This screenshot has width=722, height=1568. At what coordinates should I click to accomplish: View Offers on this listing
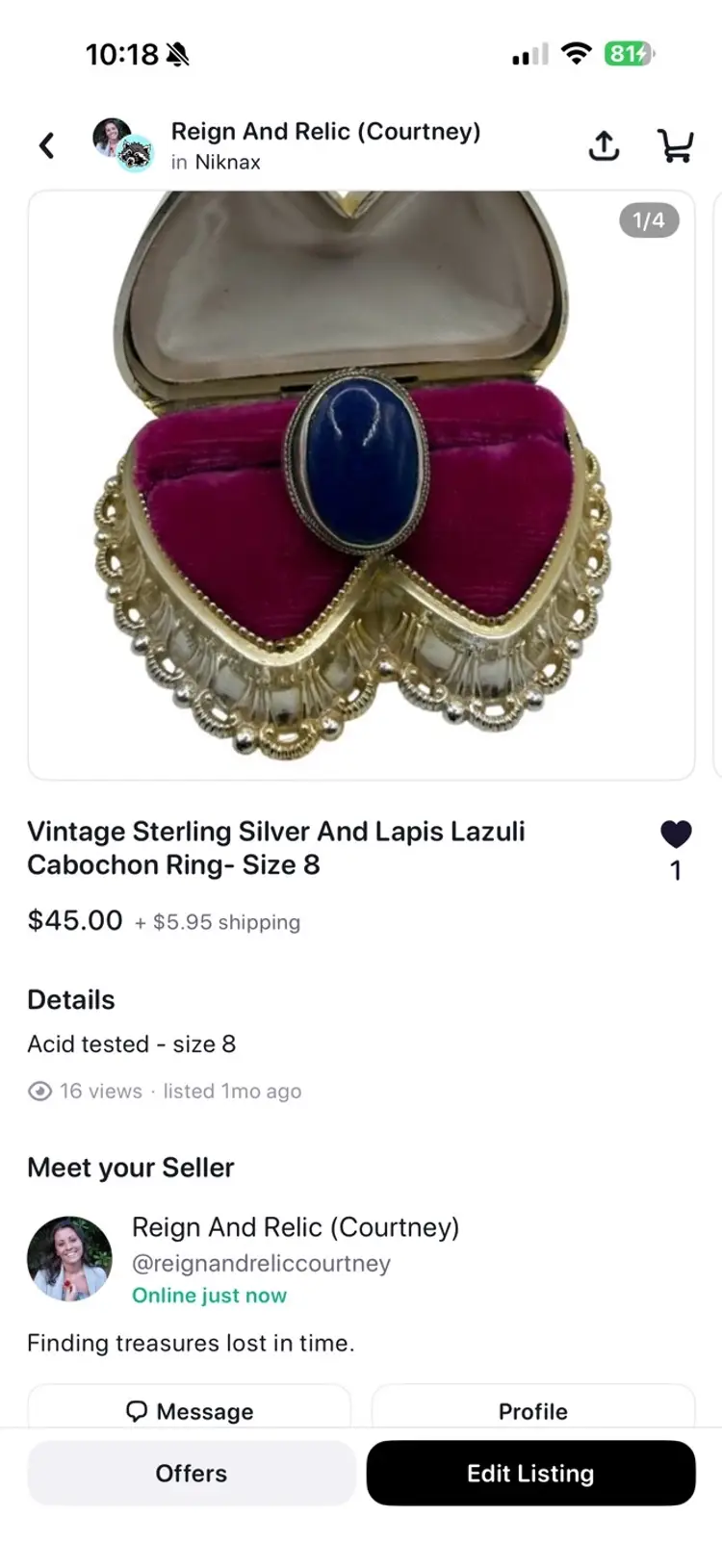pos(192,1473)
